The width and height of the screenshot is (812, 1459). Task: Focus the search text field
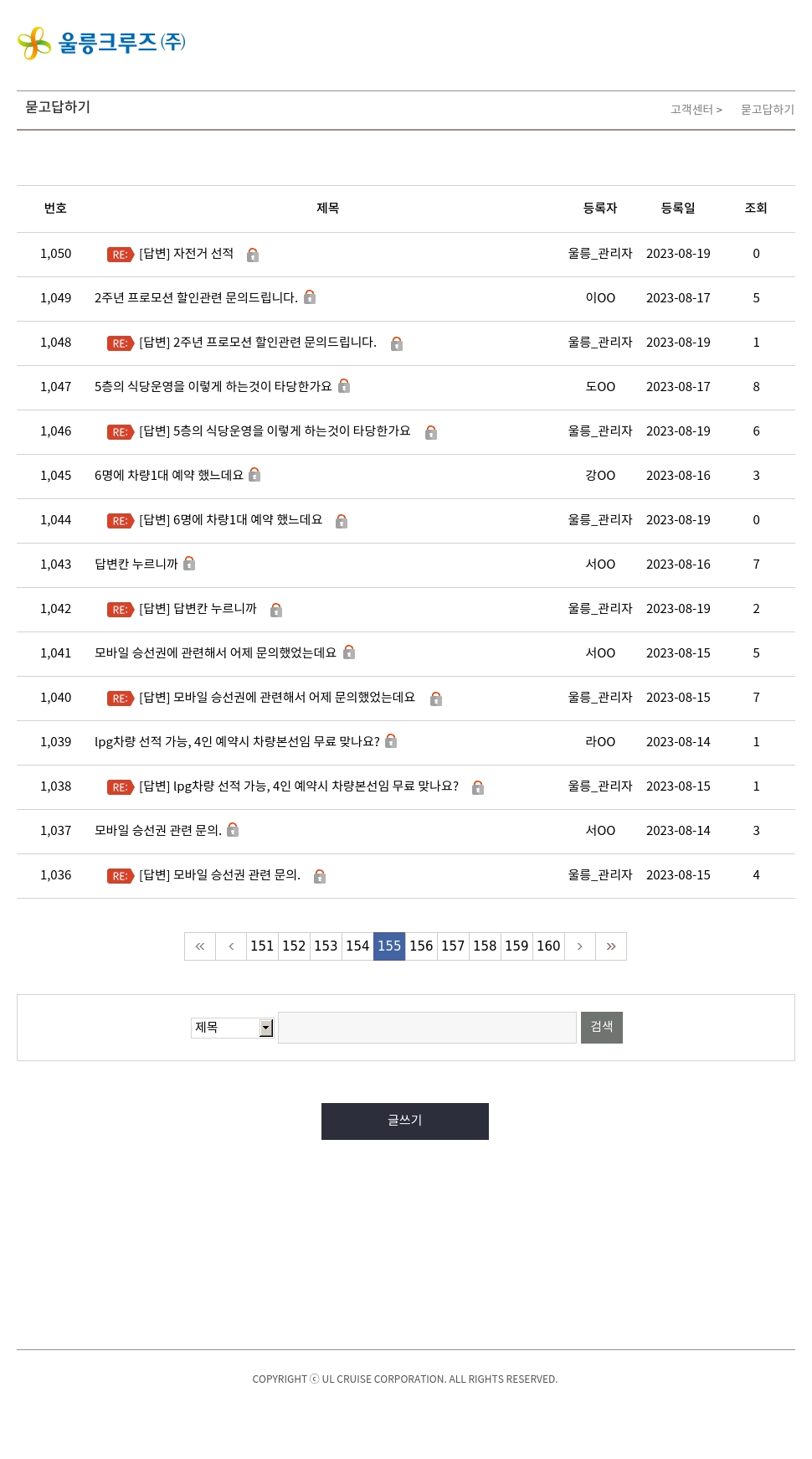(x=427, y=1028)
